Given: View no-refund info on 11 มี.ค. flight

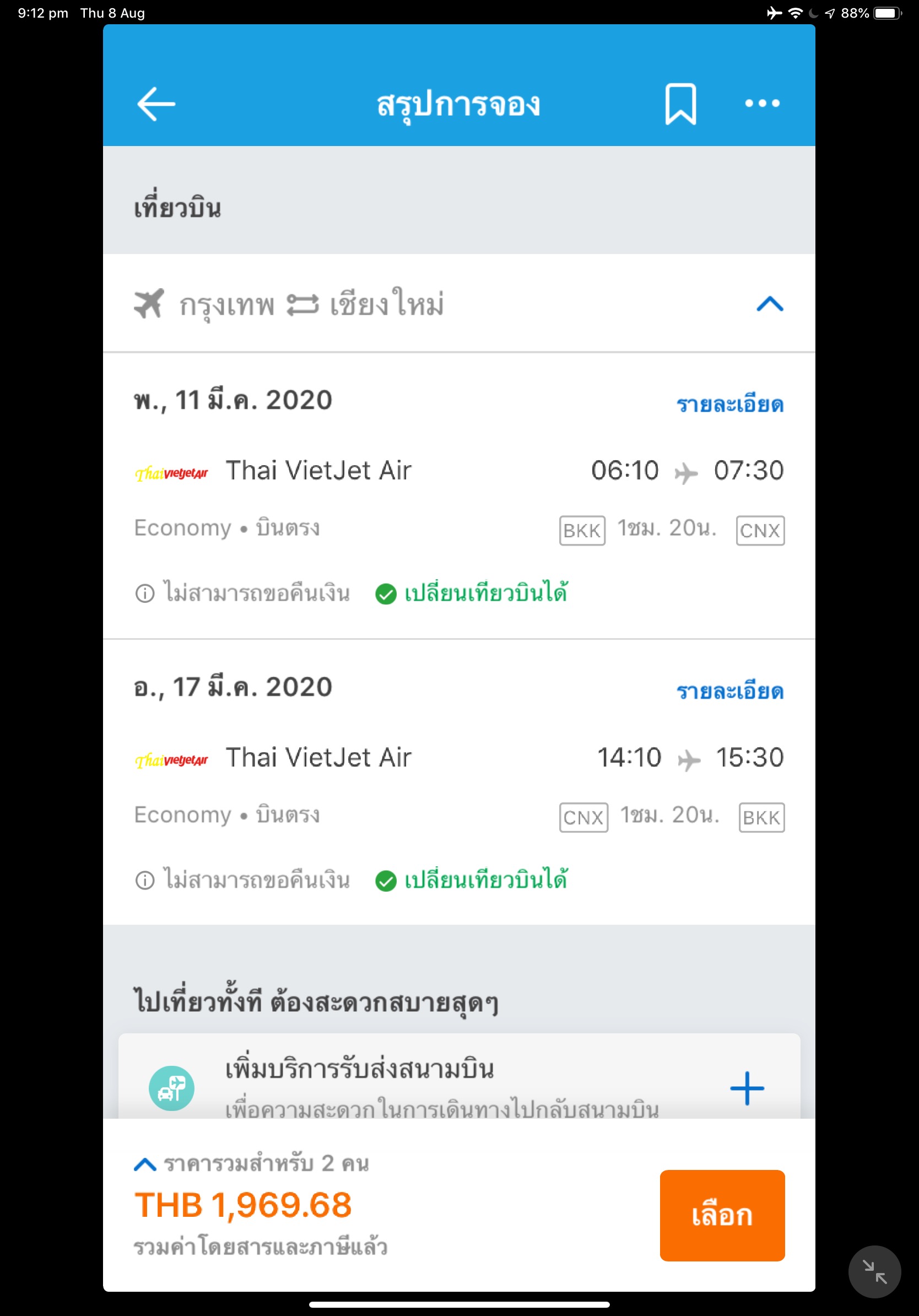Looking at the screenshot, I should (145, 593).
